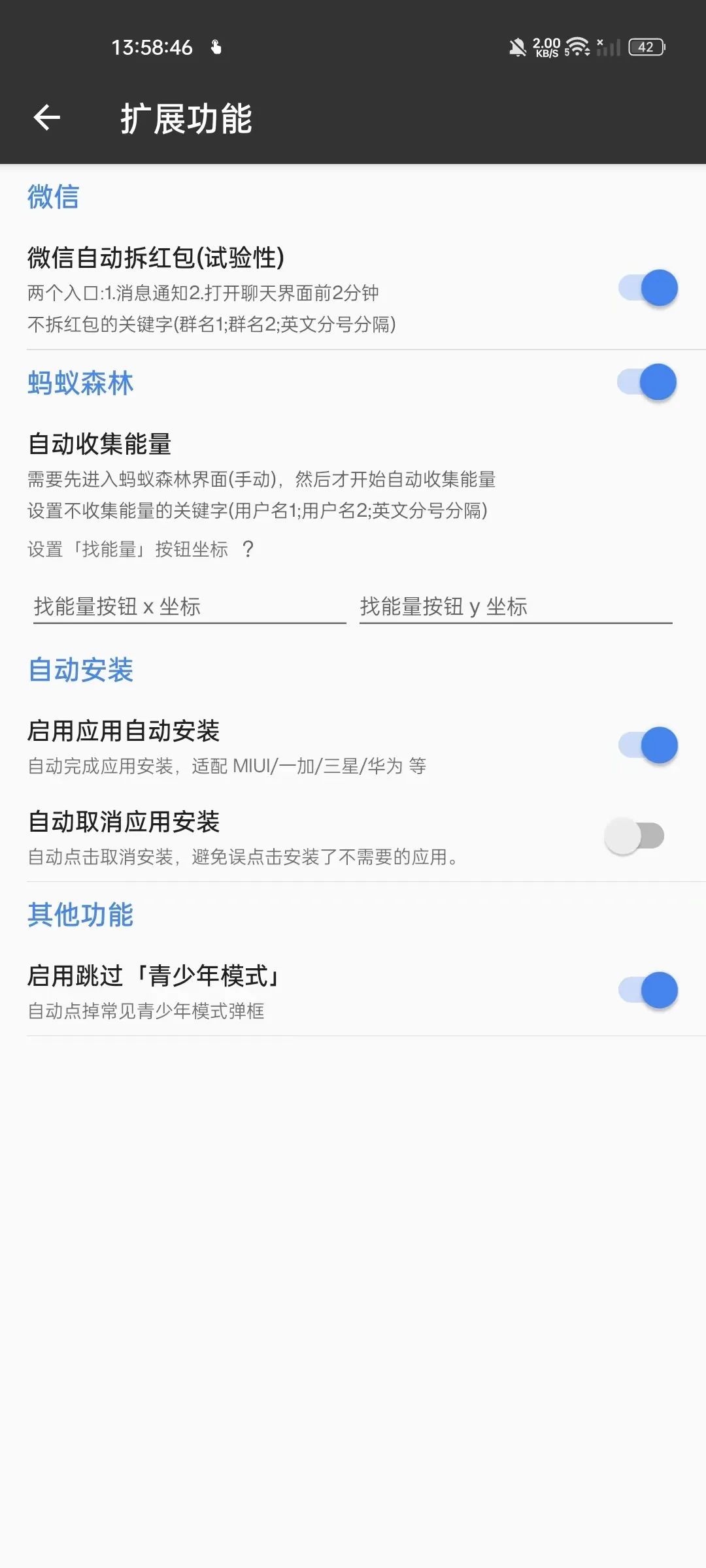Image resolution: width=706 pixels, height=1568 pixels.
Task: Focus the 找能量按钮 y 坐标 field
Action: [515, 607]
